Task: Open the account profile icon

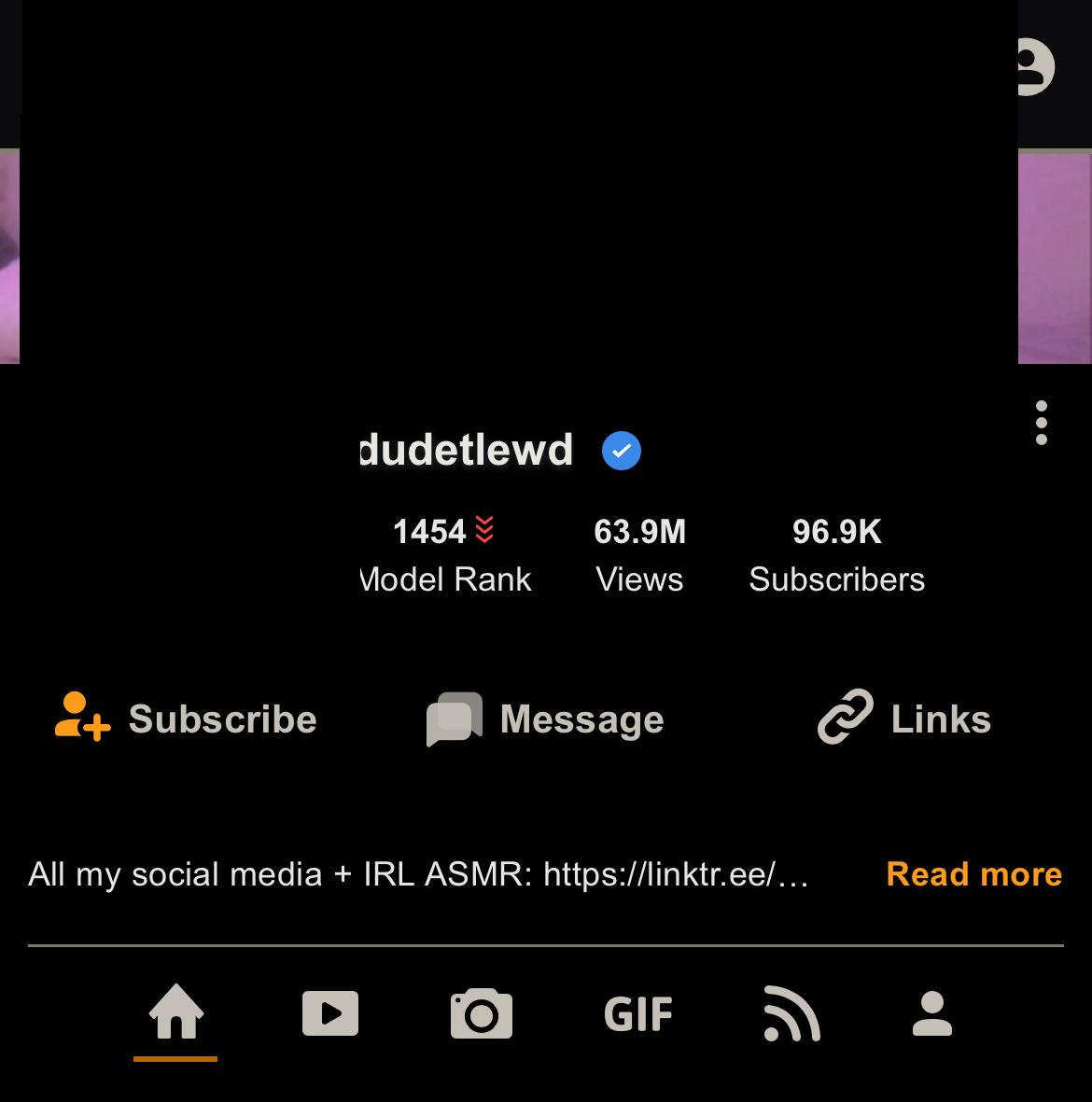Action: coord(1032,67)
